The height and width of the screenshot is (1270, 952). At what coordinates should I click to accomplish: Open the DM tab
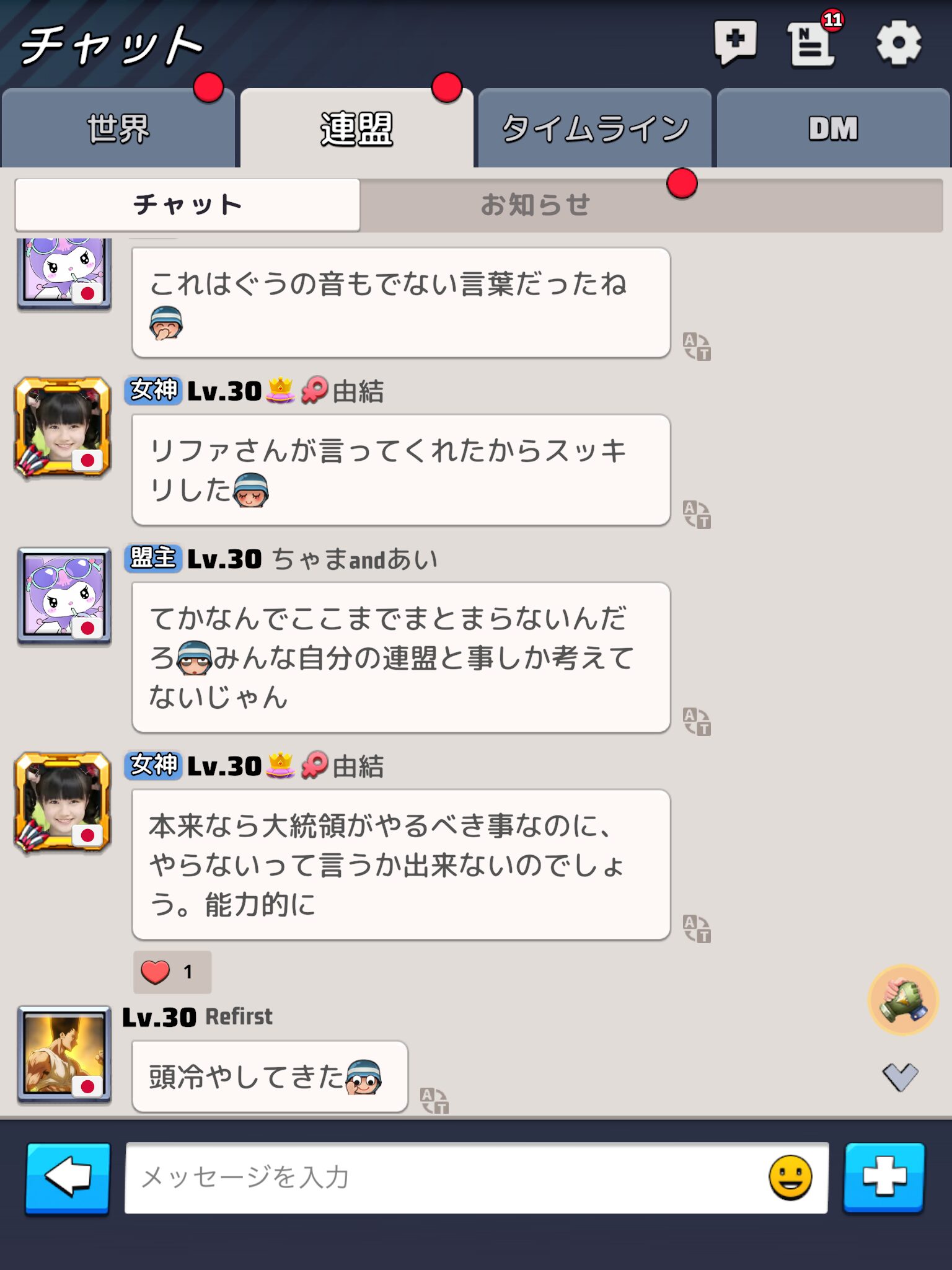[x=832, y=129]
